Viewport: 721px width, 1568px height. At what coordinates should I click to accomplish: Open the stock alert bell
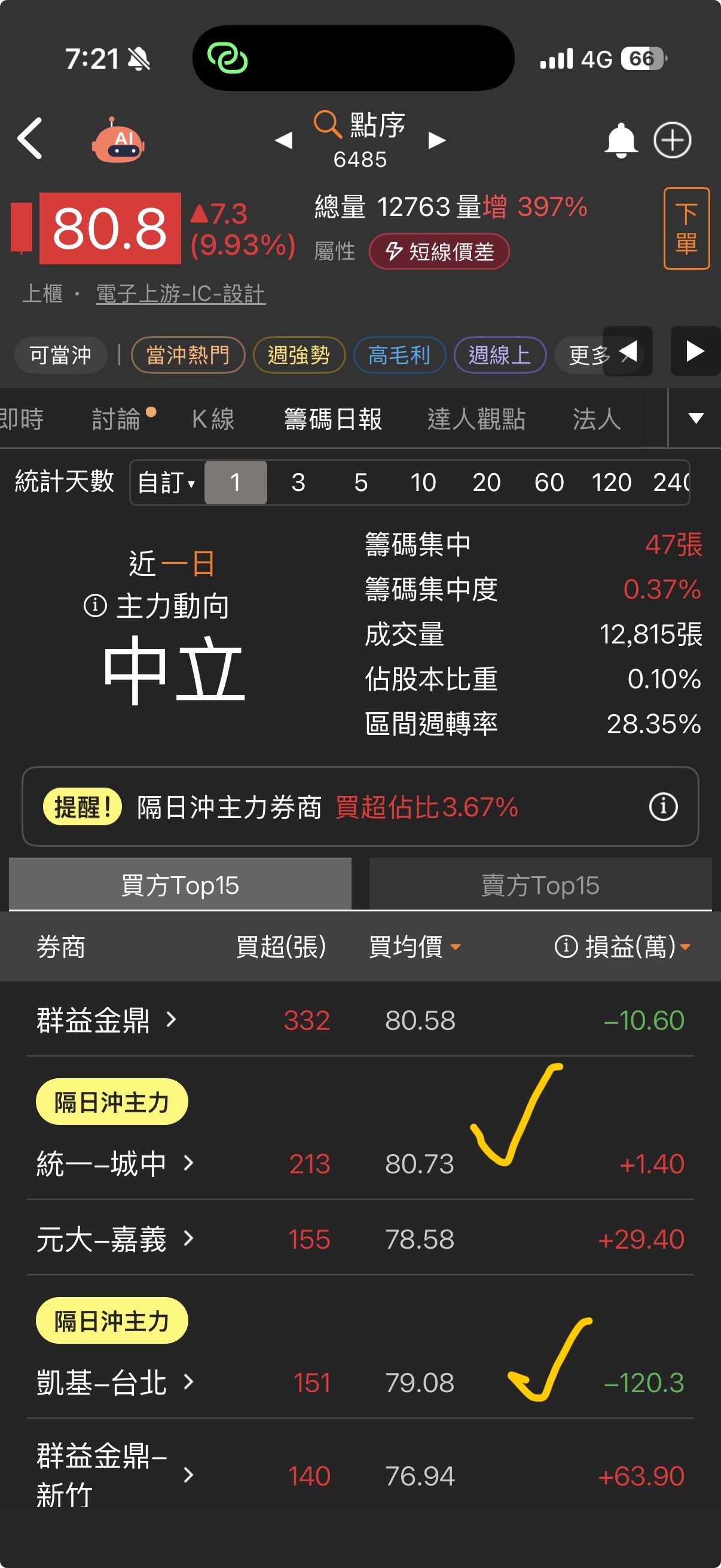point(620,140)
